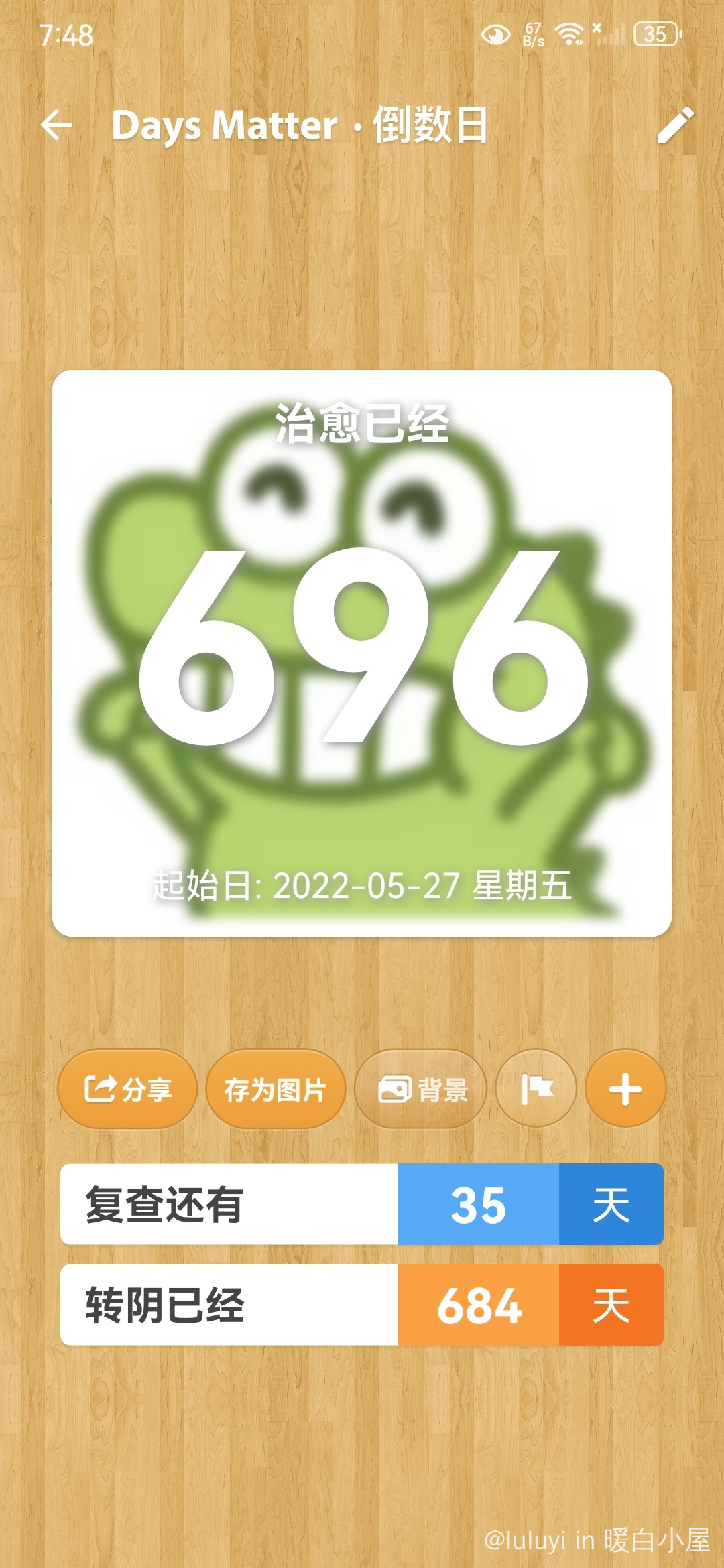724x1568 pixels.
Task: Go back using the arrow
Action: click(56, 125)
